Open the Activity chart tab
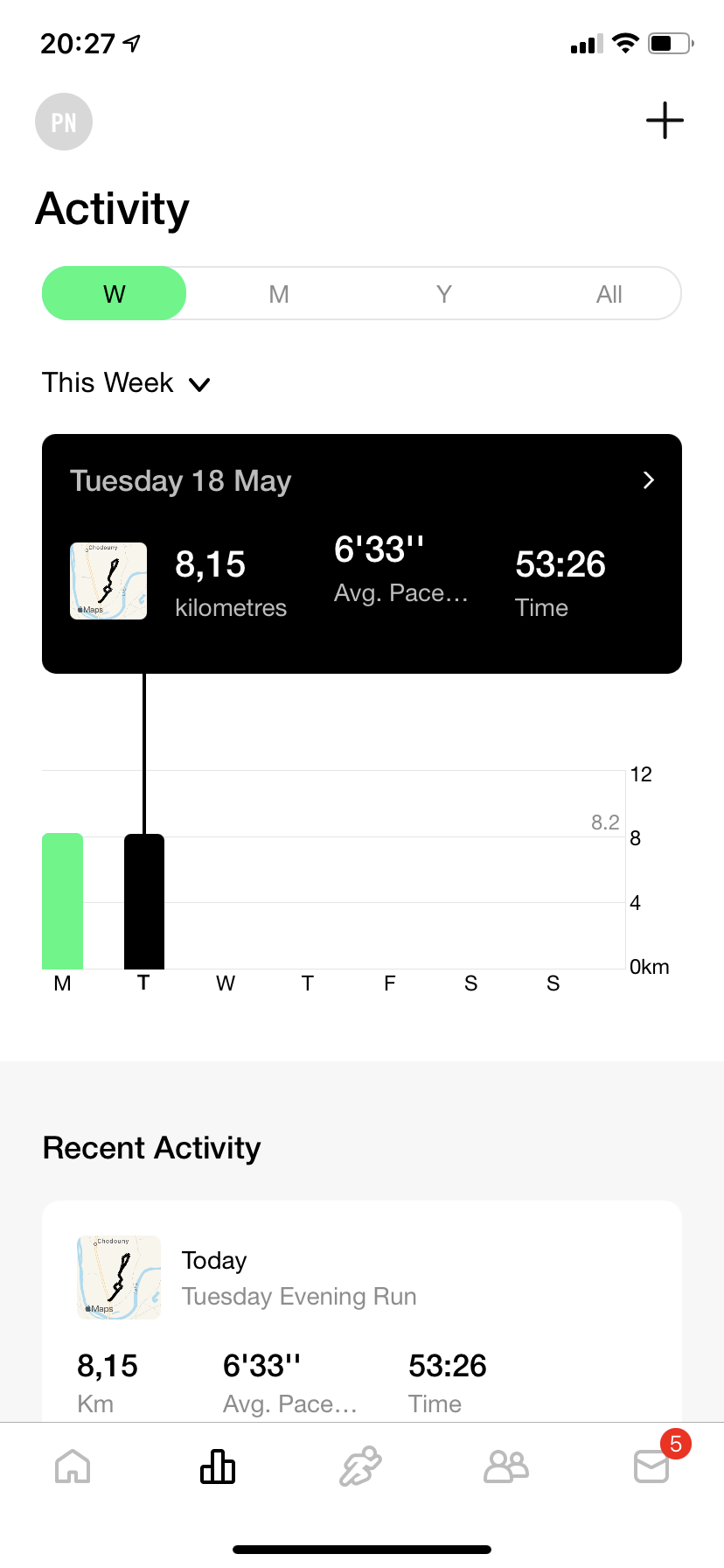Viewport: 724px width, 1568px height. [218, 1466]
